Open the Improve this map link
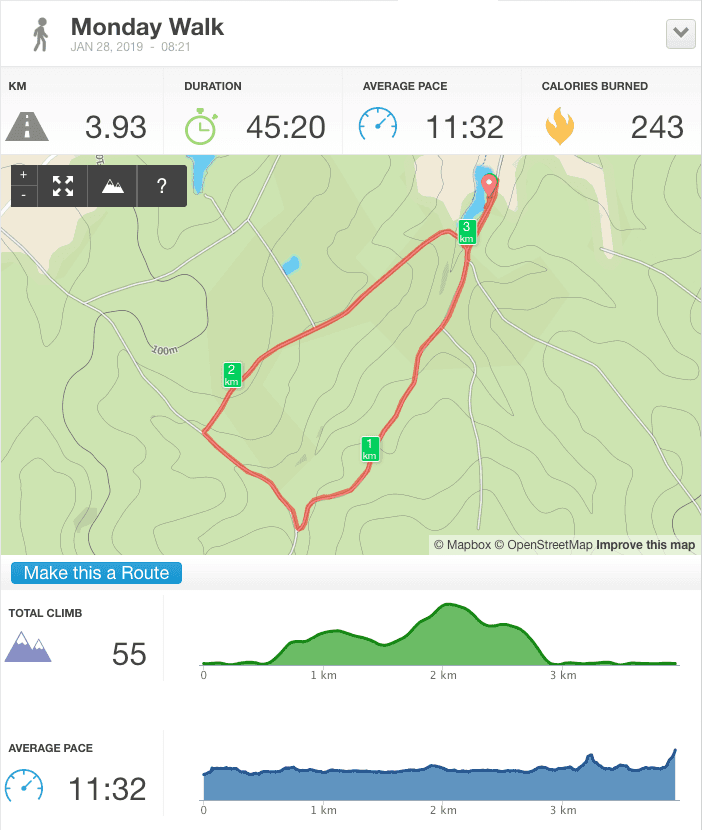702x830 pixels. [x=645, y=545]
